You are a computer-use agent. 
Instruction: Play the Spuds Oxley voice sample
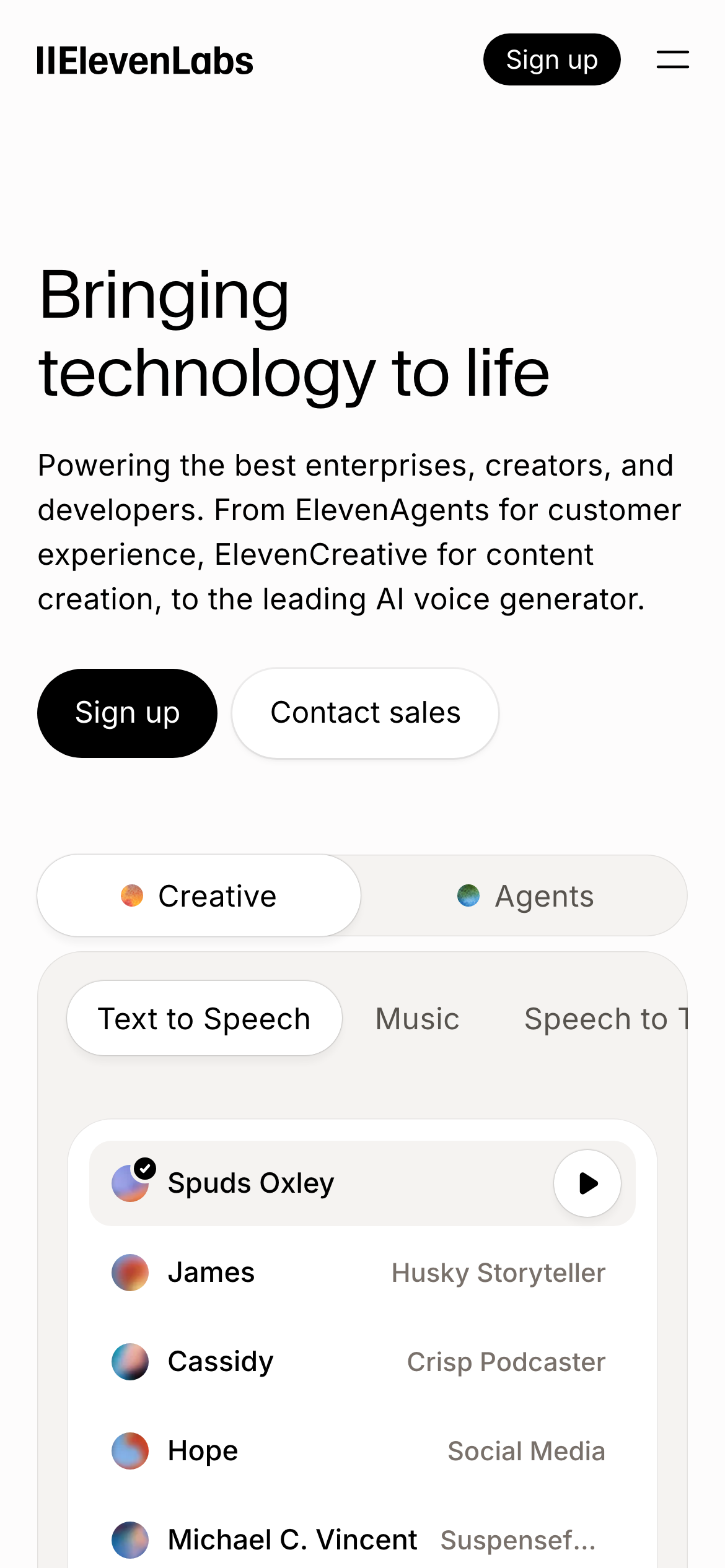tap(587, 1183)
